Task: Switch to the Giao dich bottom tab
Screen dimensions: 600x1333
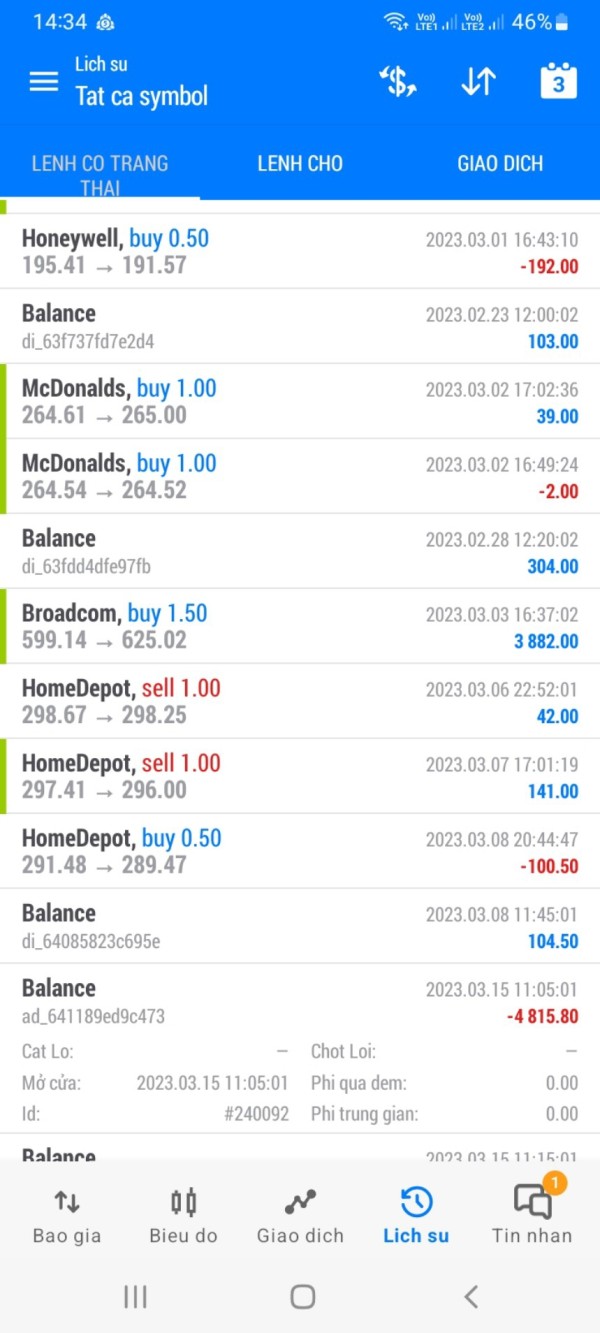Action: [300, 1216]
